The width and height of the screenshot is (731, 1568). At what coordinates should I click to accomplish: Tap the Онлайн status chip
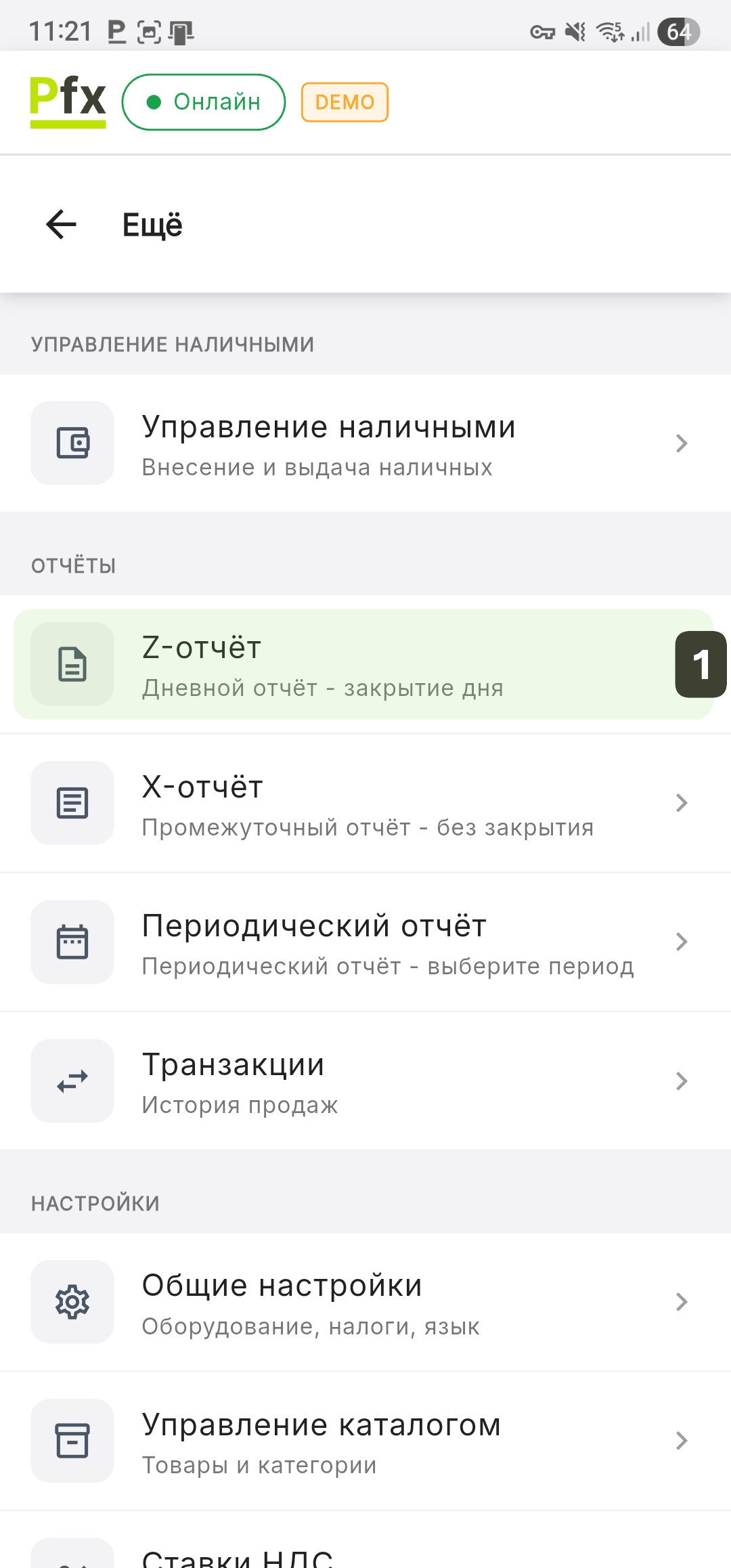(x=203, y=102)
